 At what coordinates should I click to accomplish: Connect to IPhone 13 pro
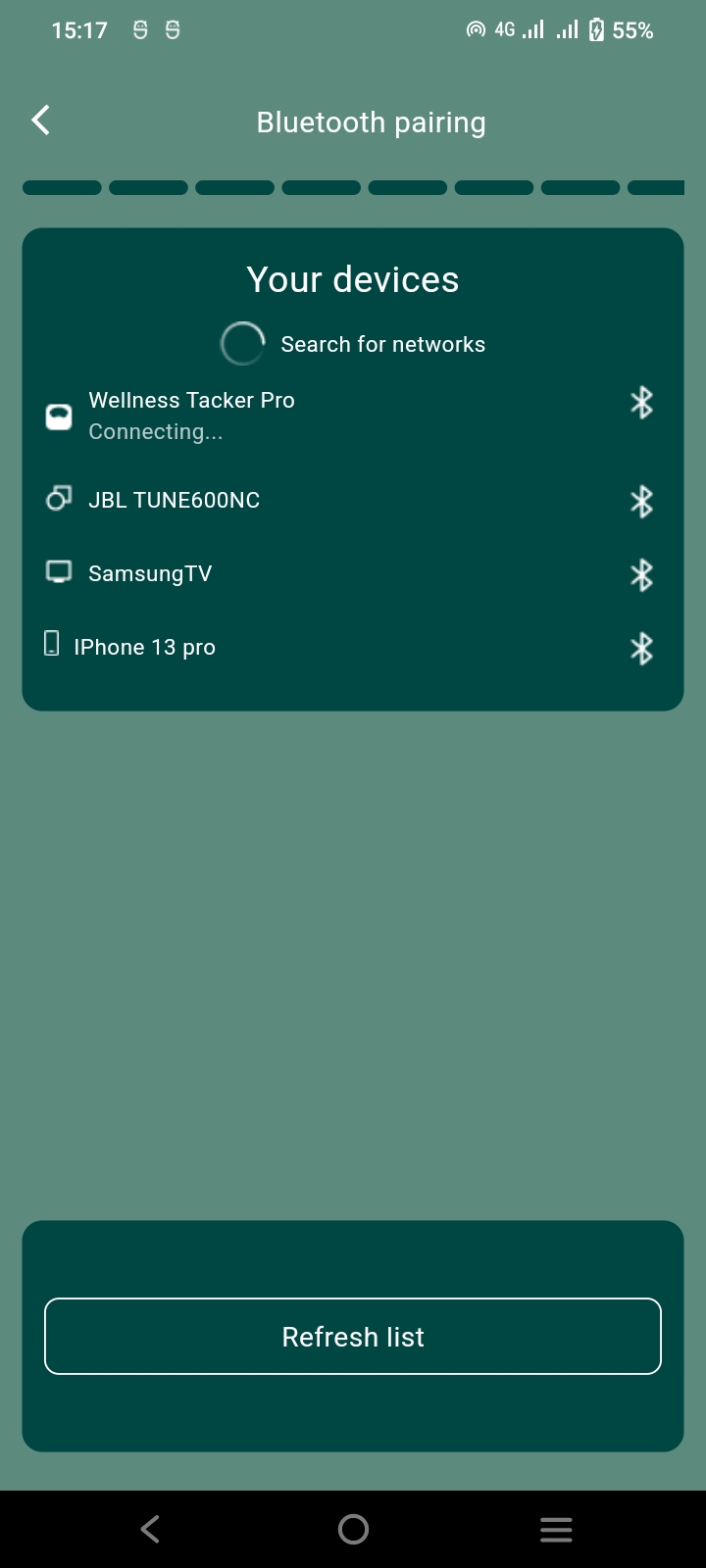click(145, 647)
